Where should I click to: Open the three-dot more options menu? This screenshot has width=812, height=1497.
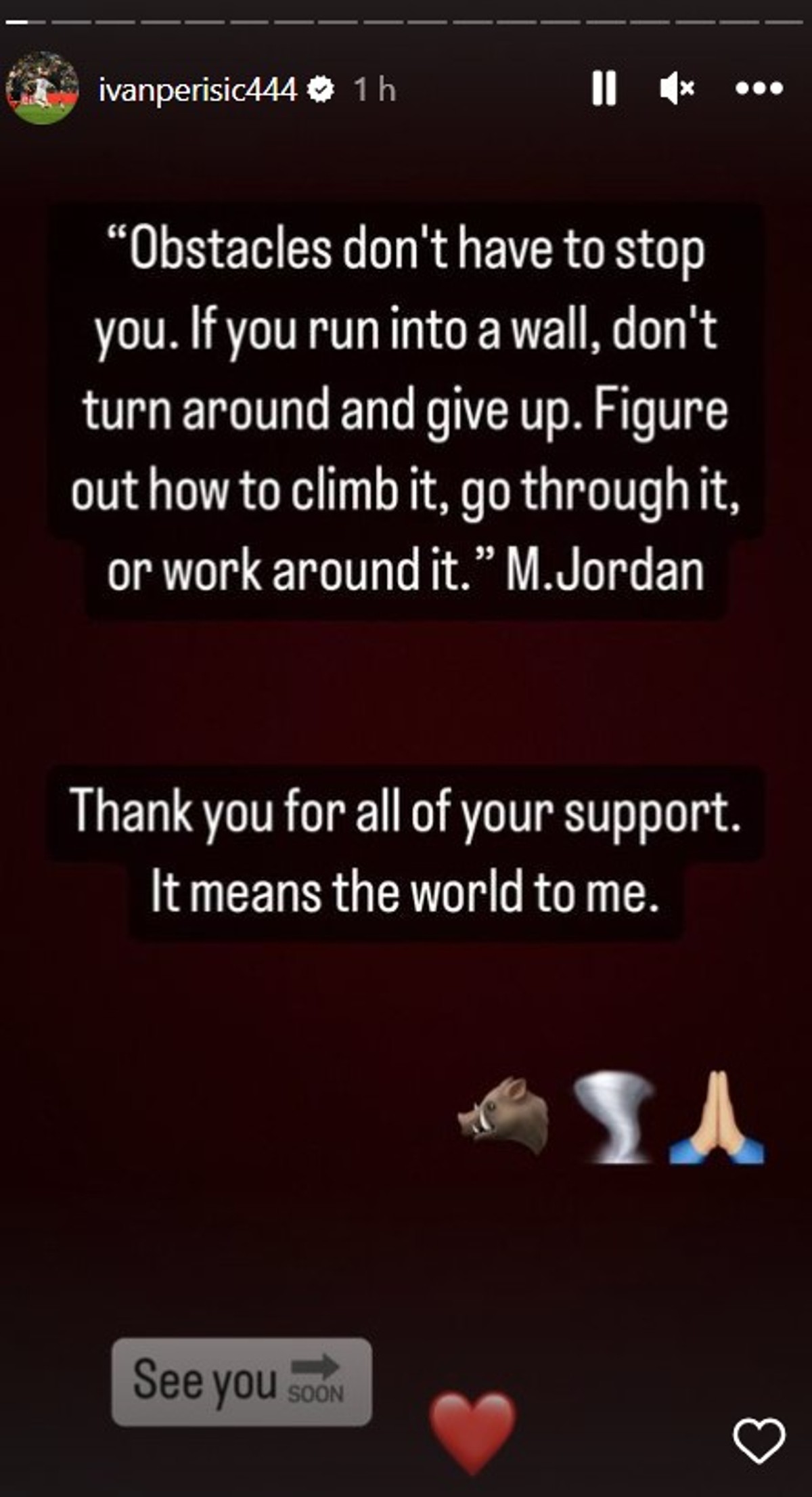759,89
